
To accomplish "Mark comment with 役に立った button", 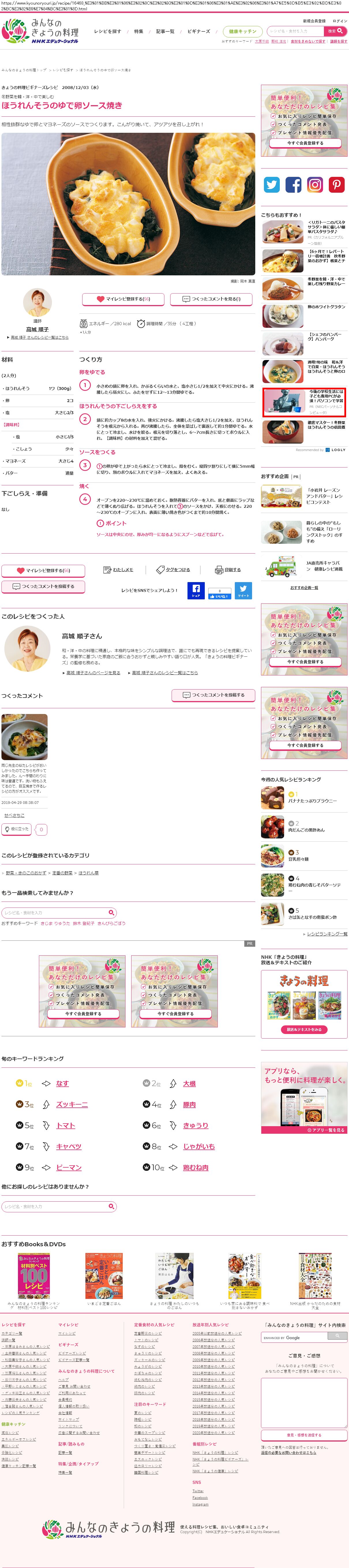I will (x=16, y=828).
